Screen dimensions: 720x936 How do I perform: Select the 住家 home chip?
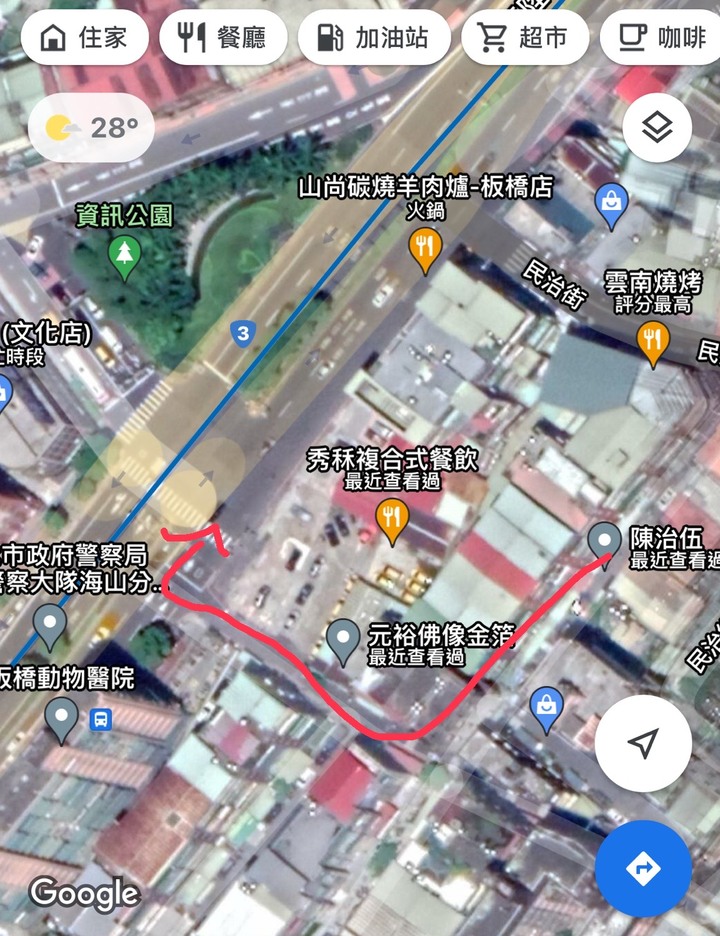[x=84, y=38]
